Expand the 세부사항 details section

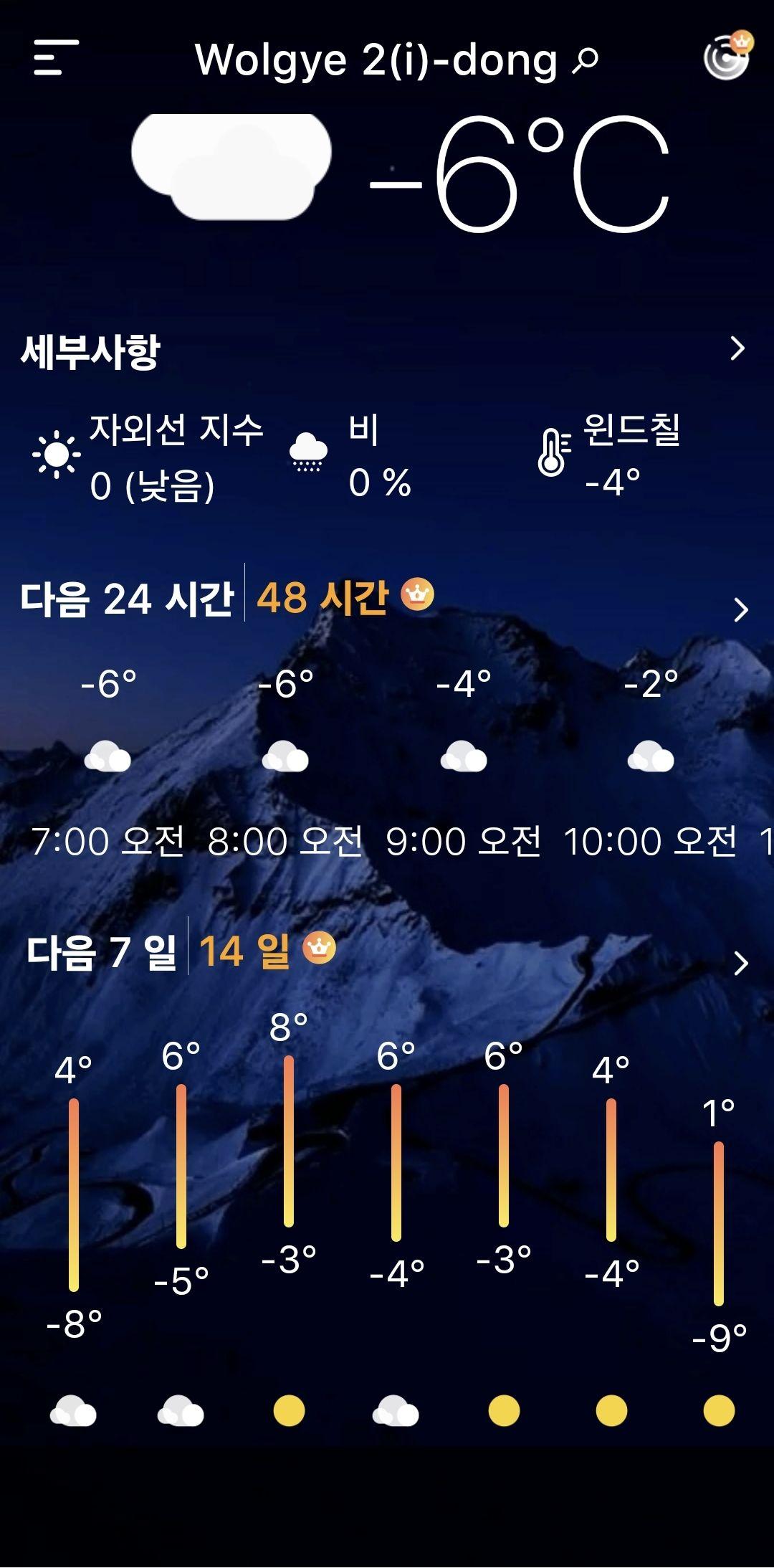[737, 348]
